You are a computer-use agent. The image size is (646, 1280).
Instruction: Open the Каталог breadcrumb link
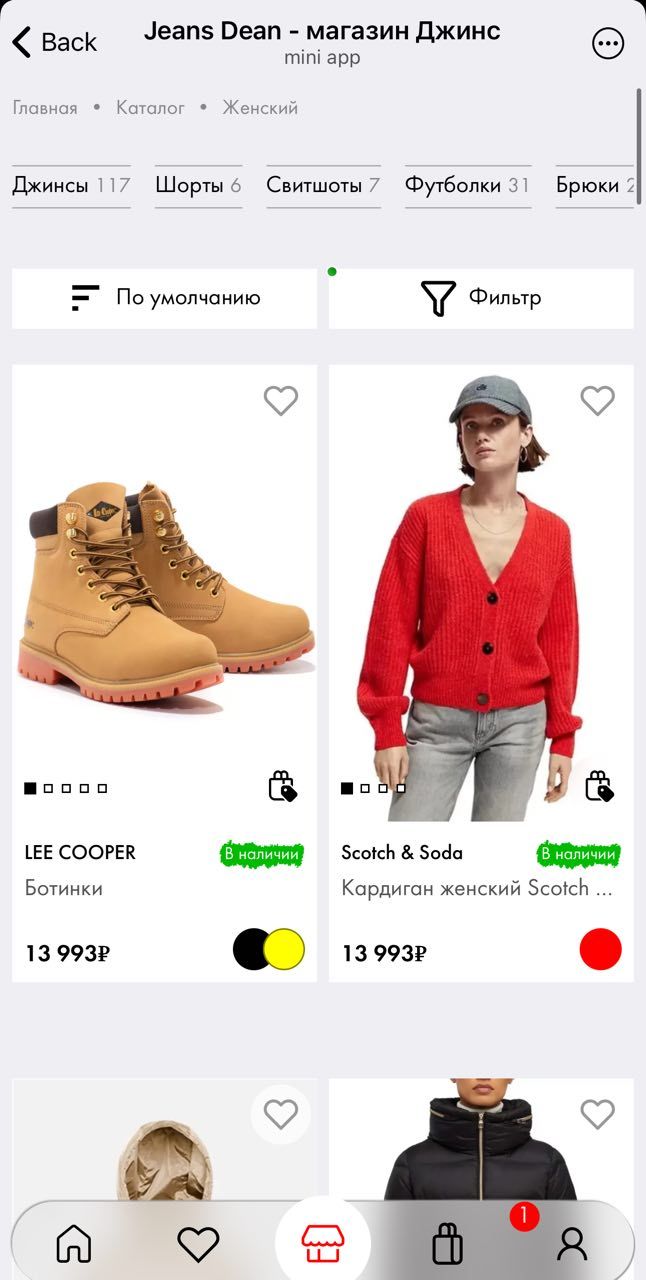[150, 108]
